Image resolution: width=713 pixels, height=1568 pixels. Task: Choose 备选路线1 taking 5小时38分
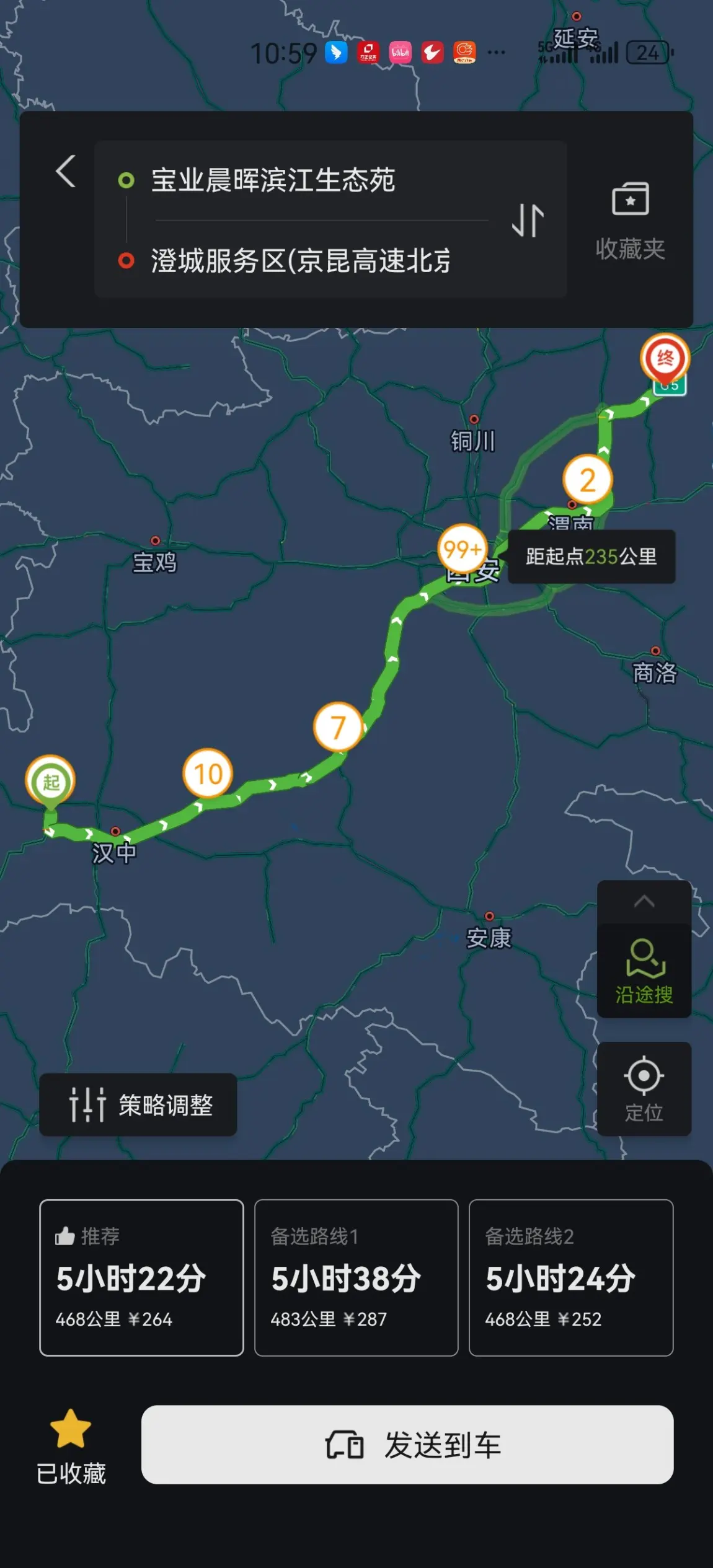coord(356,1277)
